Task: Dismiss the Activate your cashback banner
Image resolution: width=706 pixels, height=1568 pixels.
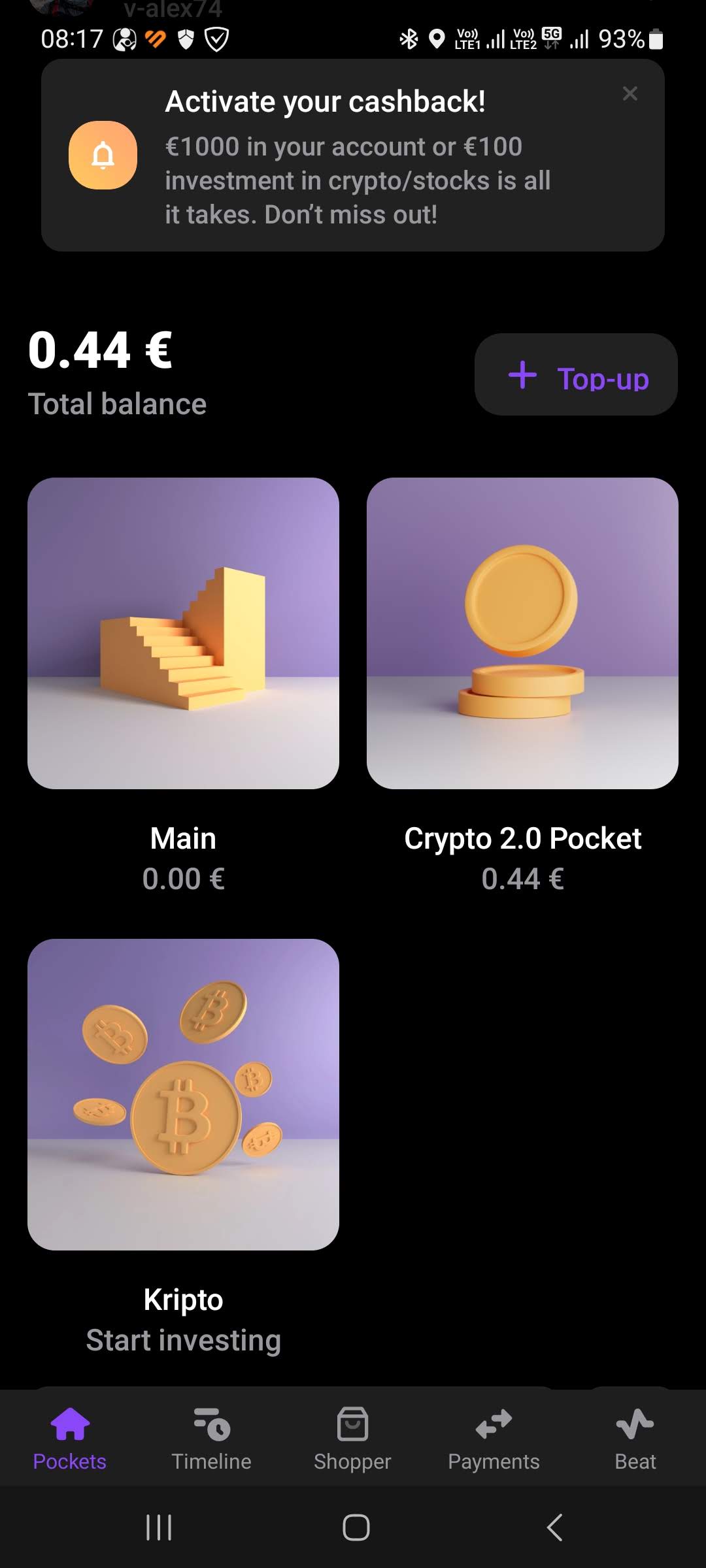Action: 630,93
